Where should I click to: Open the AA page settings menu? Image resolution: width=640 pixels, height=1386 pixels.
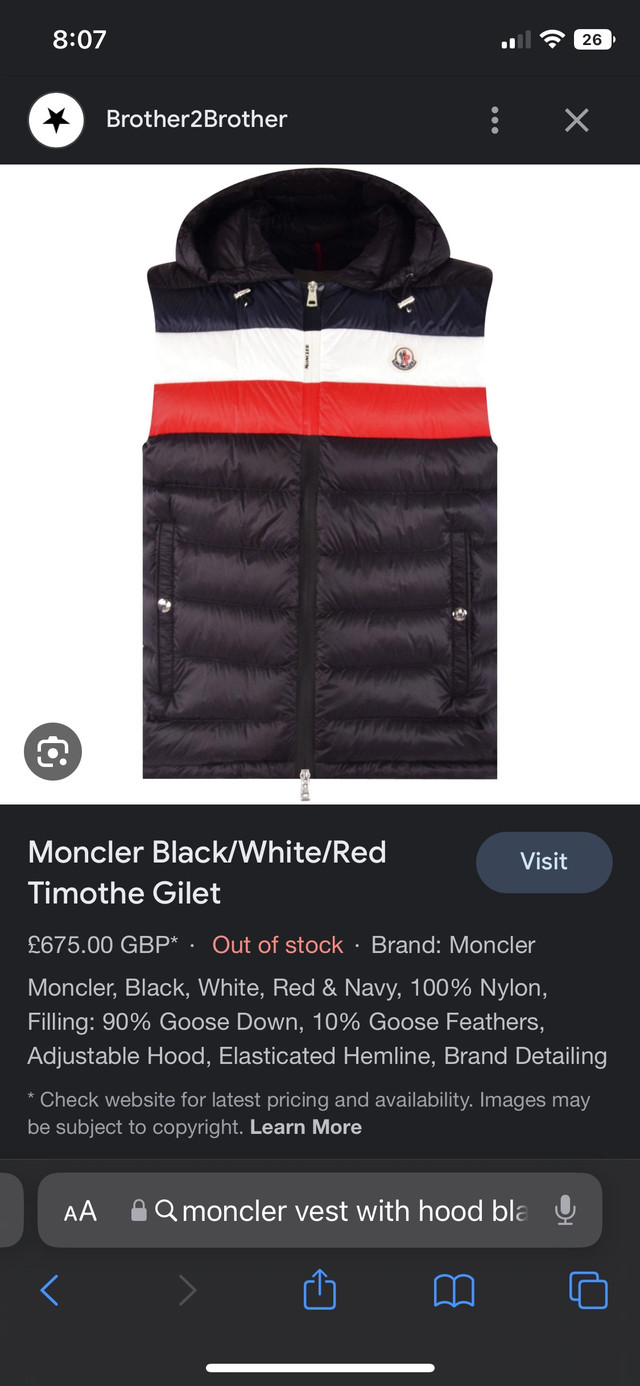80,1211
